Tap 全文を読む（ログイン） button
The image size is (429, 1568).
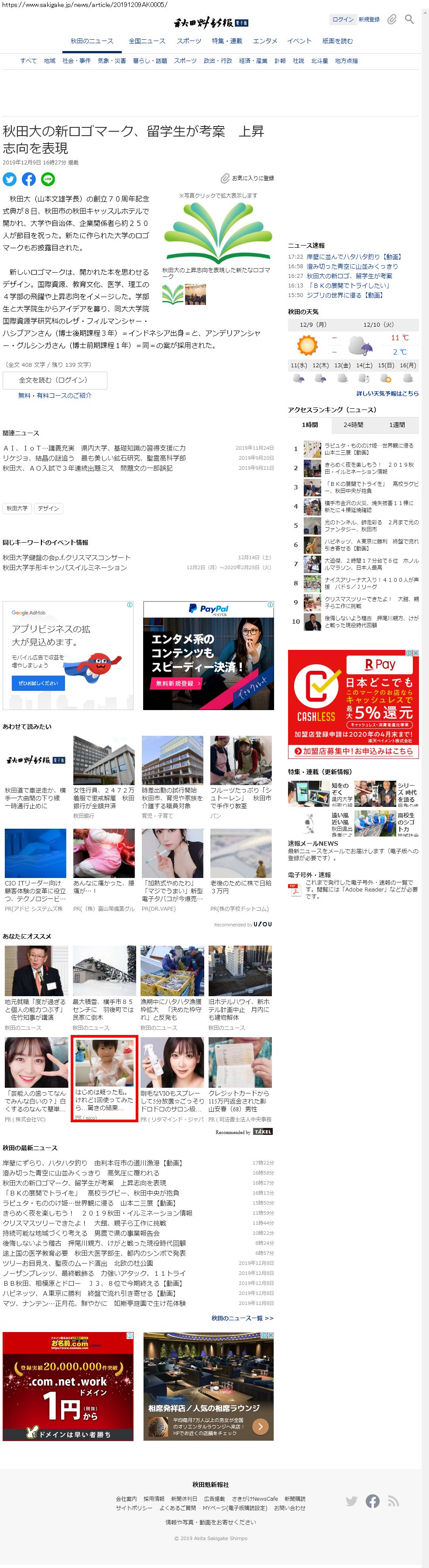click(54, 380)
